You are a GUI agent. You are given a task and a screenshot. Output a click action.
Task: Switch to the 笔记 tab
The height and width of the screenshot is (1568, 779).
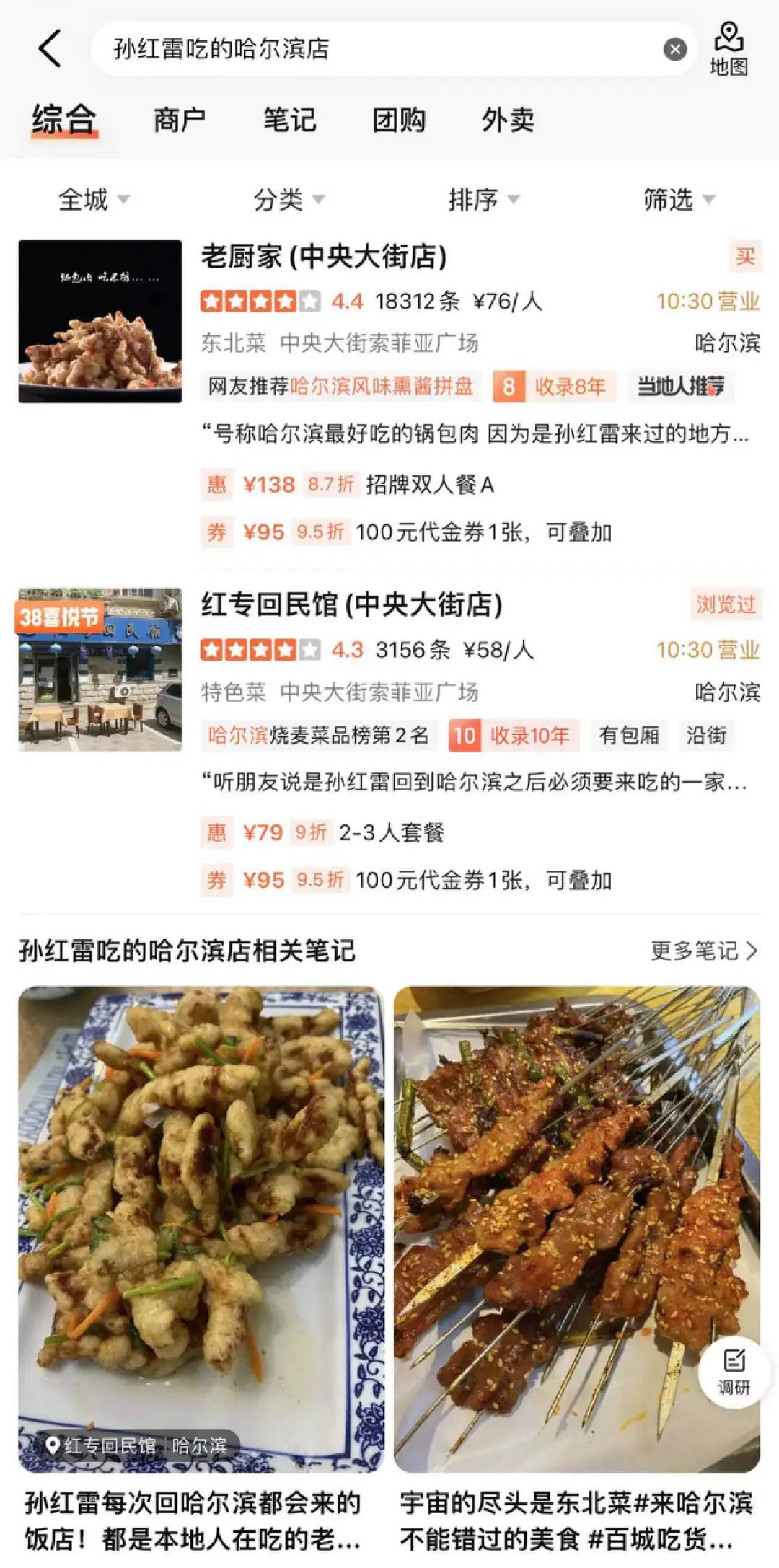click(289, 120)
